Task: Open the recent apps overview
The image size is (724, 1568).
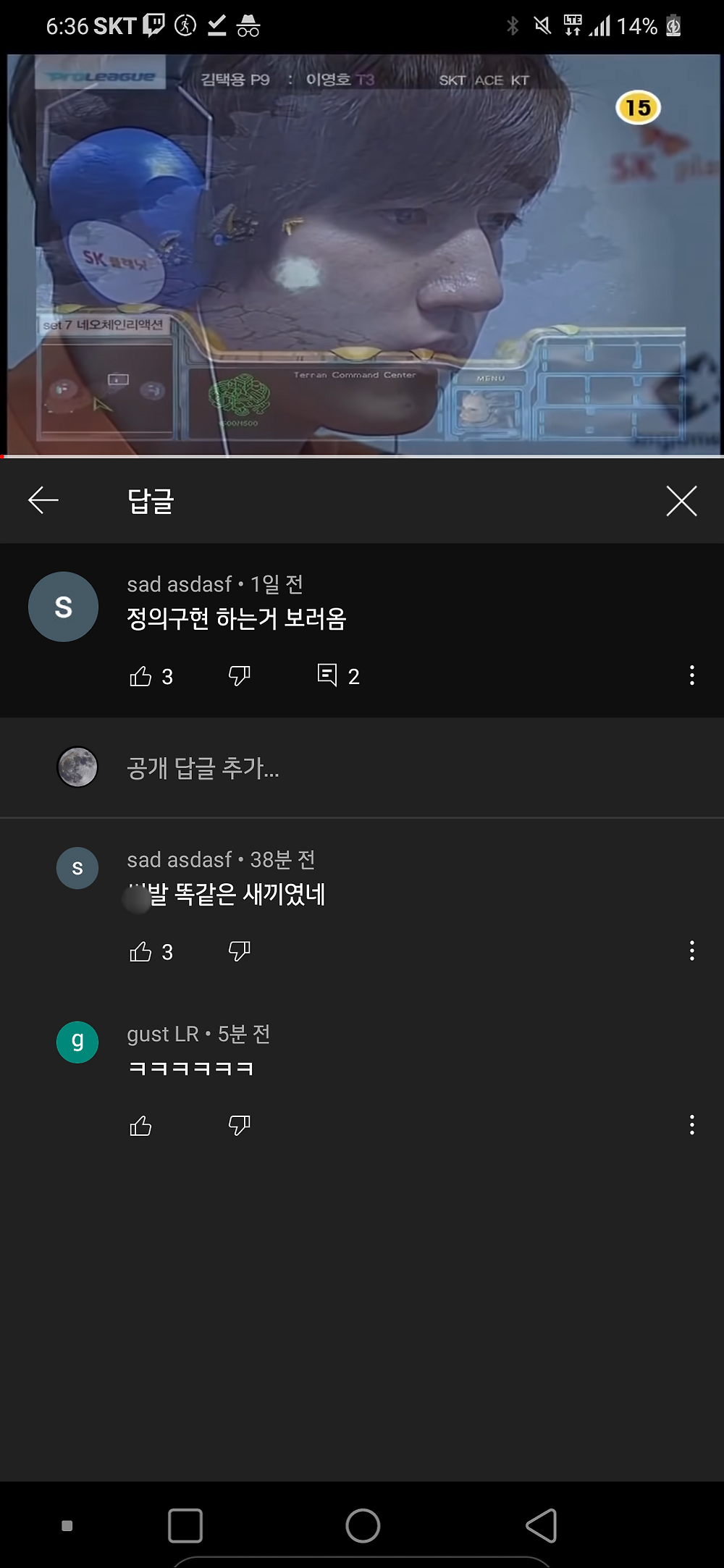Action: [185, 1526]
